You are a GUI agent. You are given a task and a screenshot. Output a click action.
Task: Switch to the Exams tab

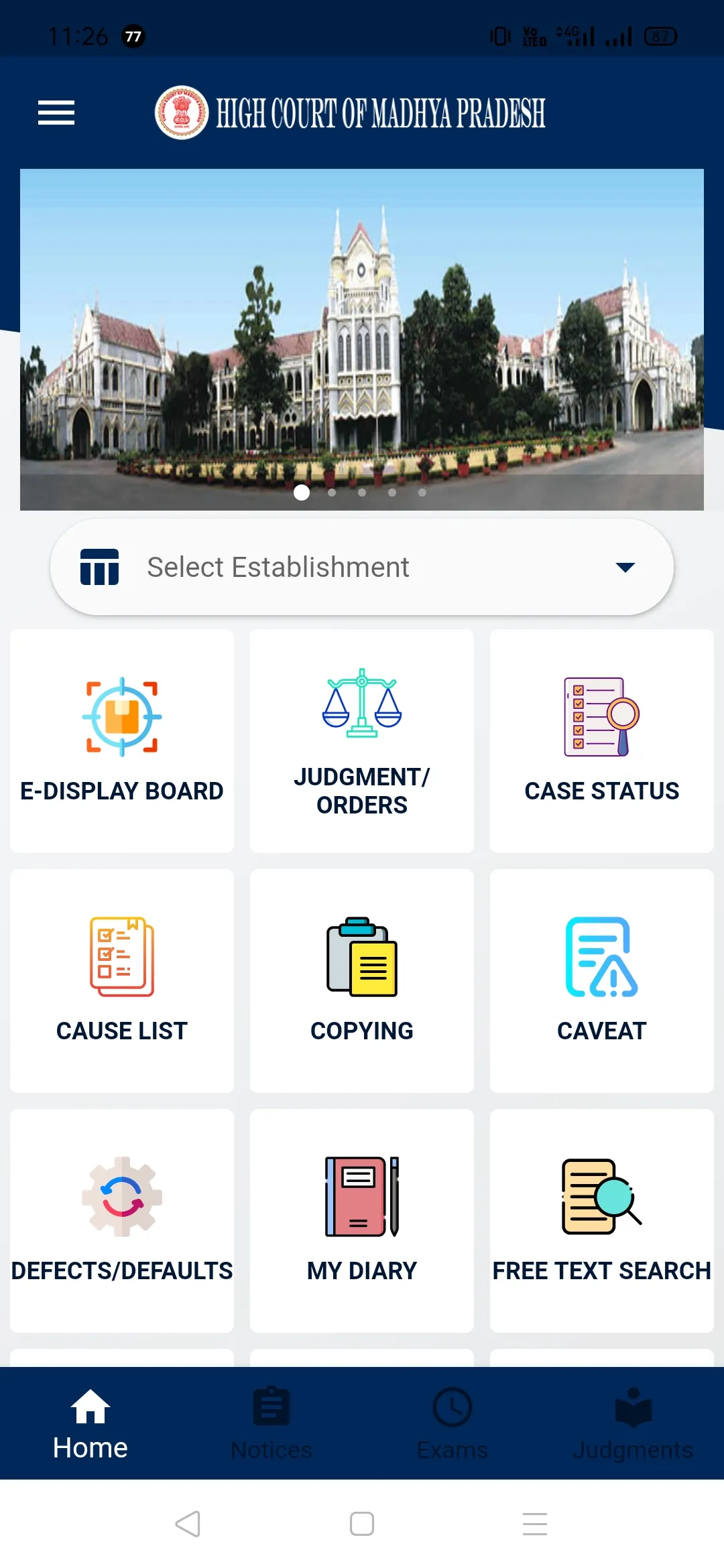click(452, 1423)
